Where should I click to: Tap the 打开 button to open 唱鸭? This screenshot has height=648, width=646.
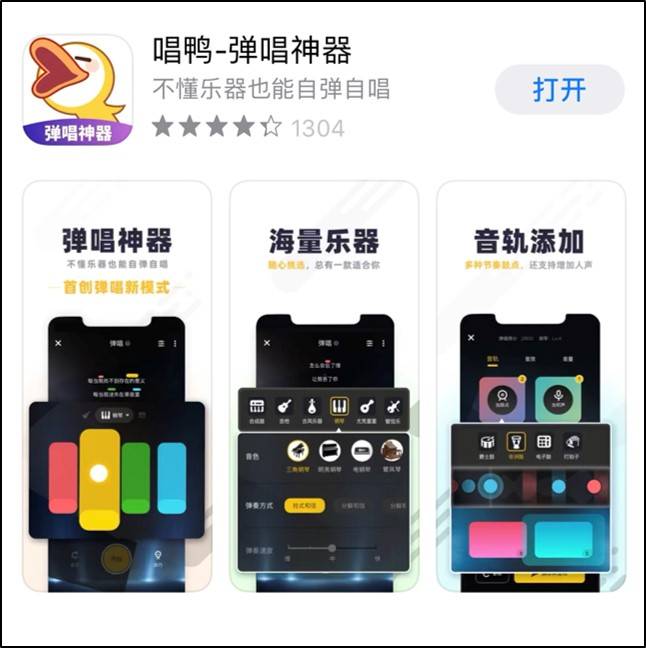pyautogui.click(x=559, y=89)
